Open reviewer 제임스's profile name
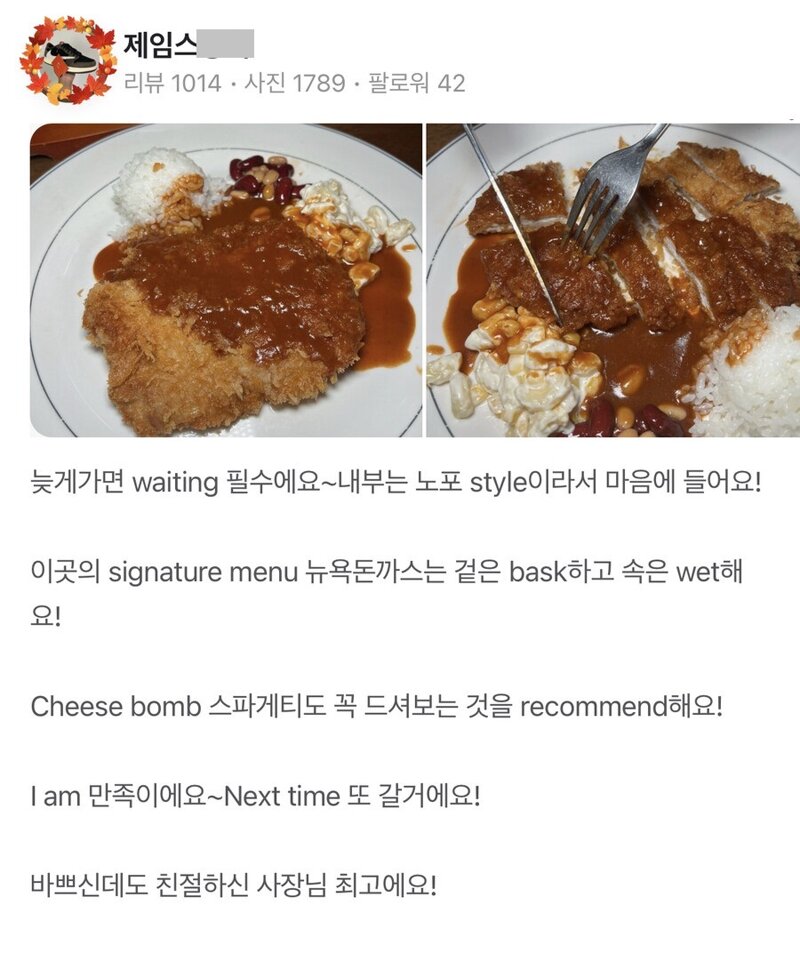The image size is (800, 953). (160, 45)
